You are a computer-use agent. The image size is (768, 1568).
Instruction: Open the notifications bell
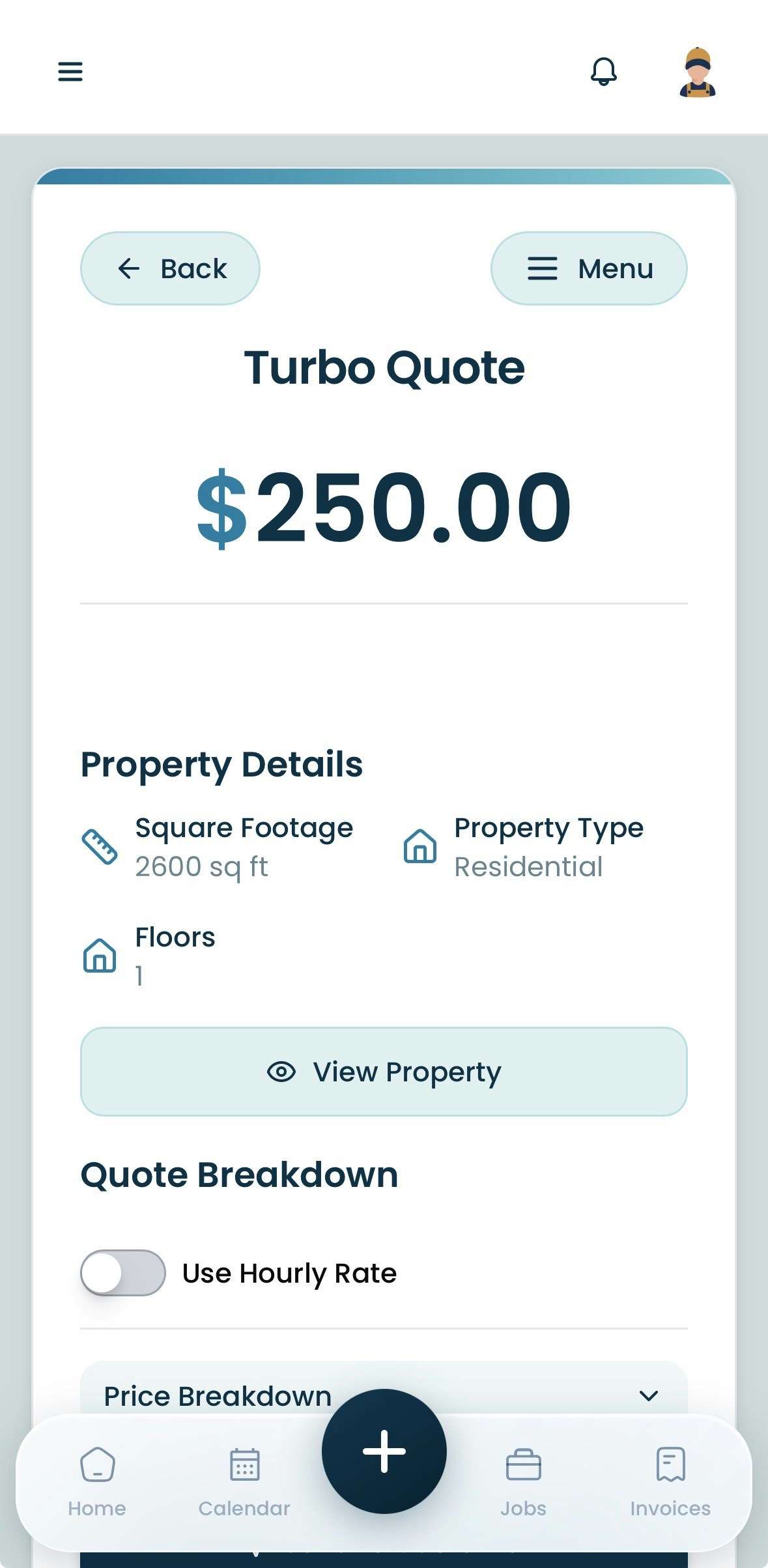(603, 71)
